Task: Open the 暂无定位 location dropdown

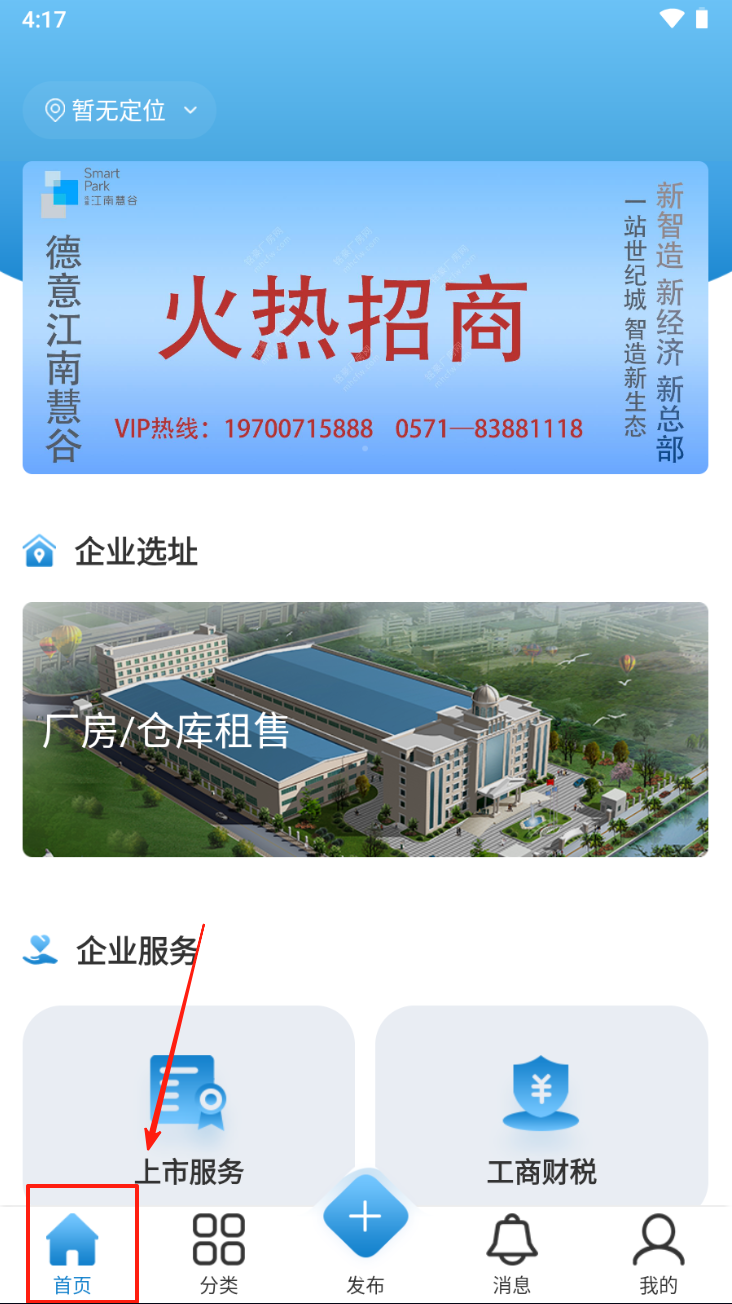Action: pyautogui.click(x=120, y=110)
